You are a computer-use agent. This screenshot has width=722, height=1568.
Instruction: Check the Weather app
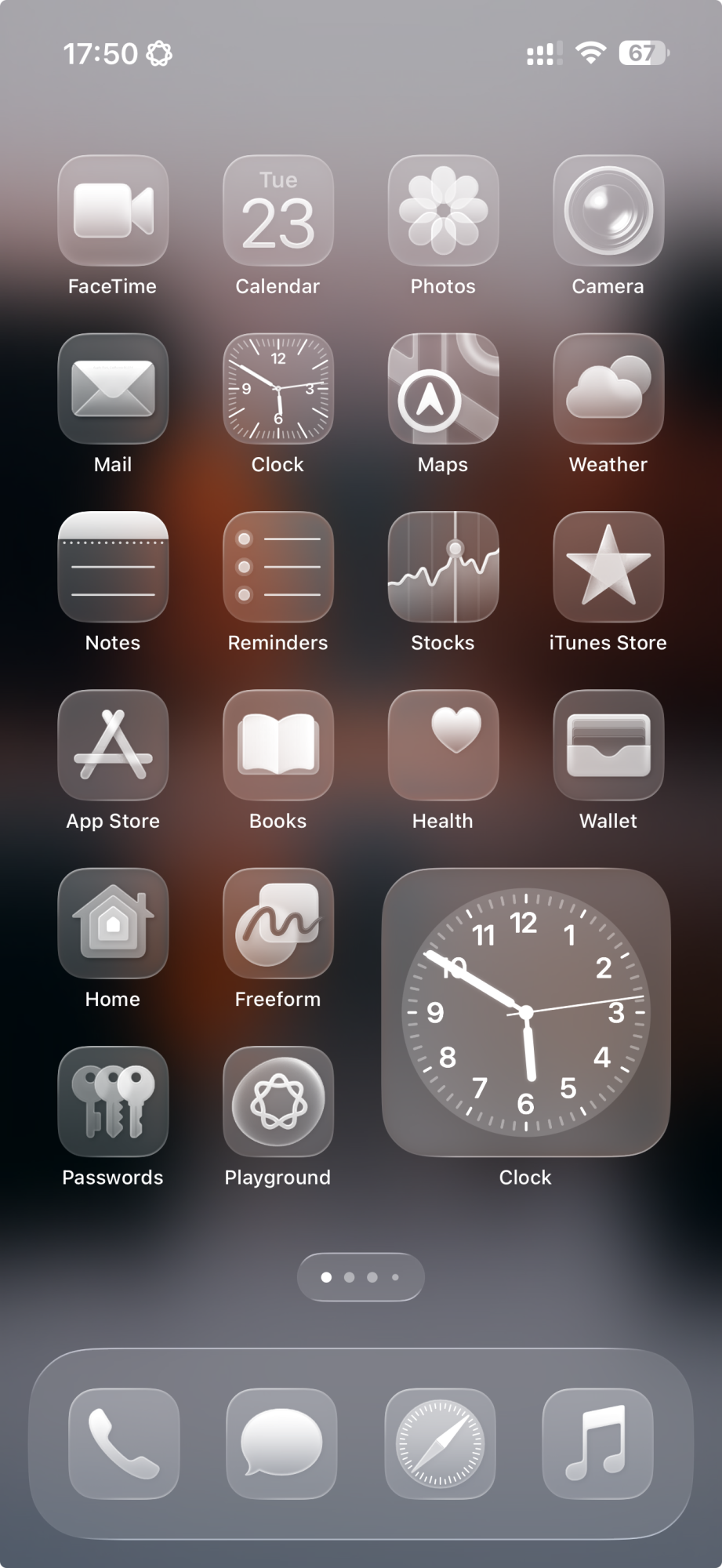(608, 389)
